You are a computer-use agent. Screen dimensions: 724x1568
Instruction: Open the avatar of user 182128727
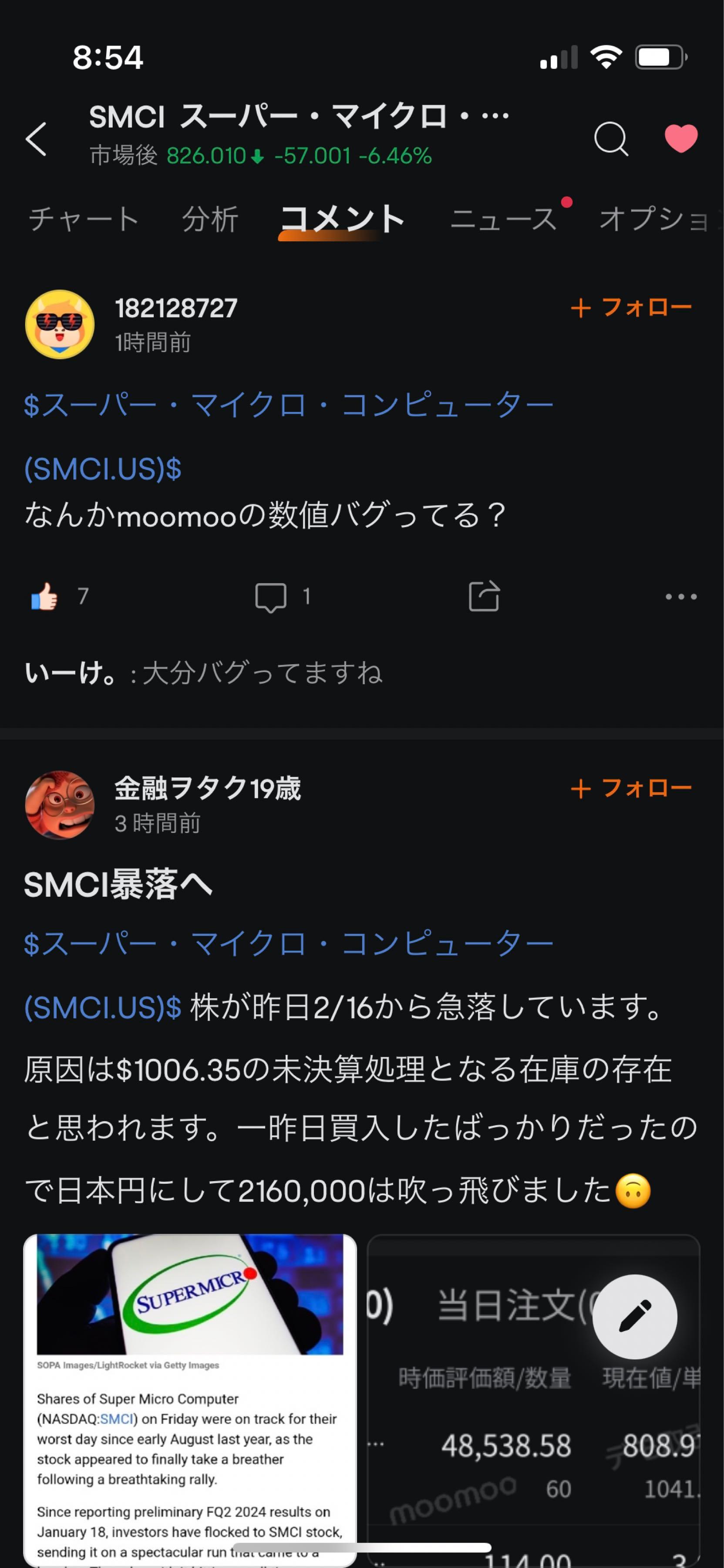click(x=60, y=324)
